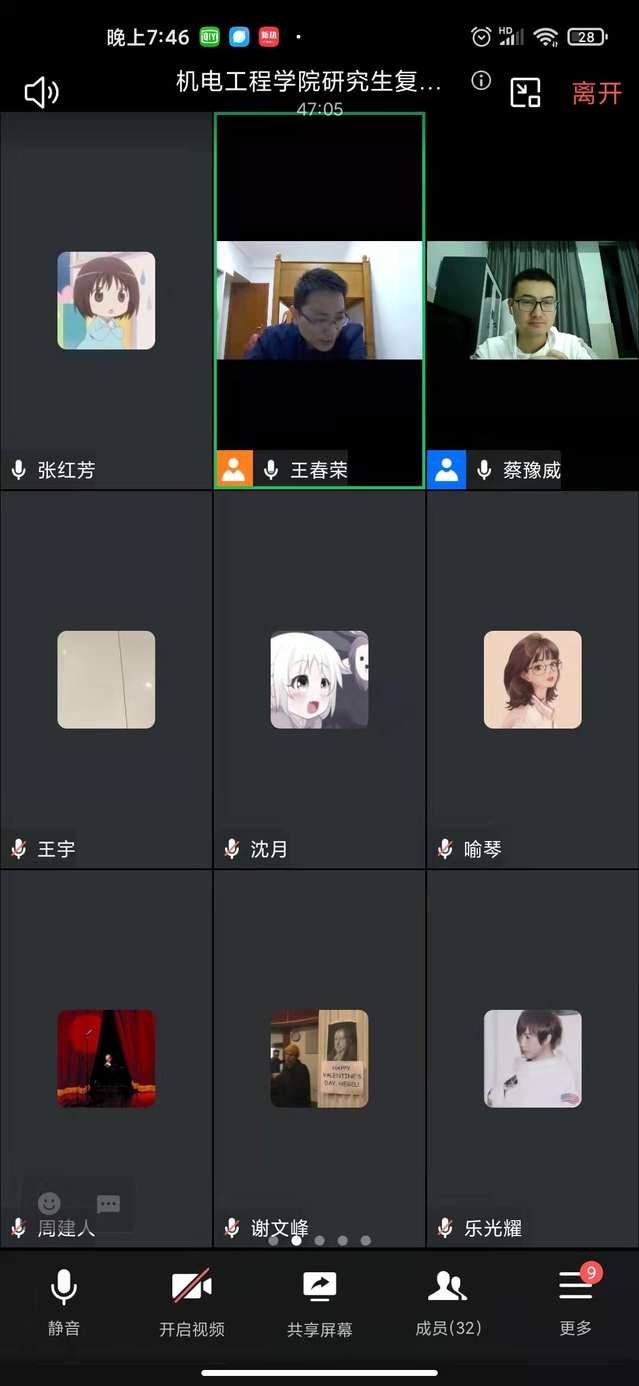
Task: Select 张红芳's participant tile
Action: coord(106,300)
